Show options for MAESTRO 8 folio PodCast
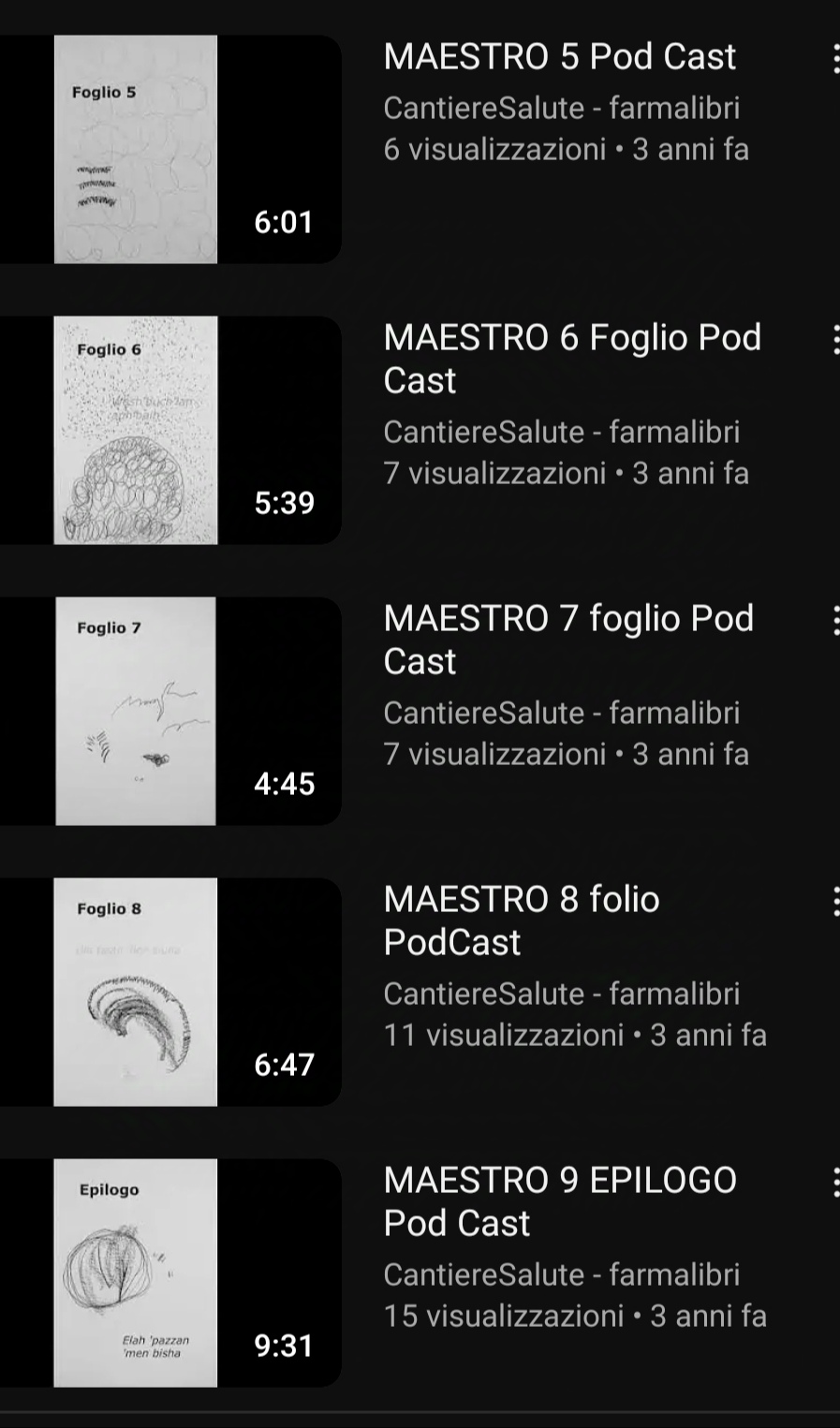The image size is (840, 1428). point(834,901)
